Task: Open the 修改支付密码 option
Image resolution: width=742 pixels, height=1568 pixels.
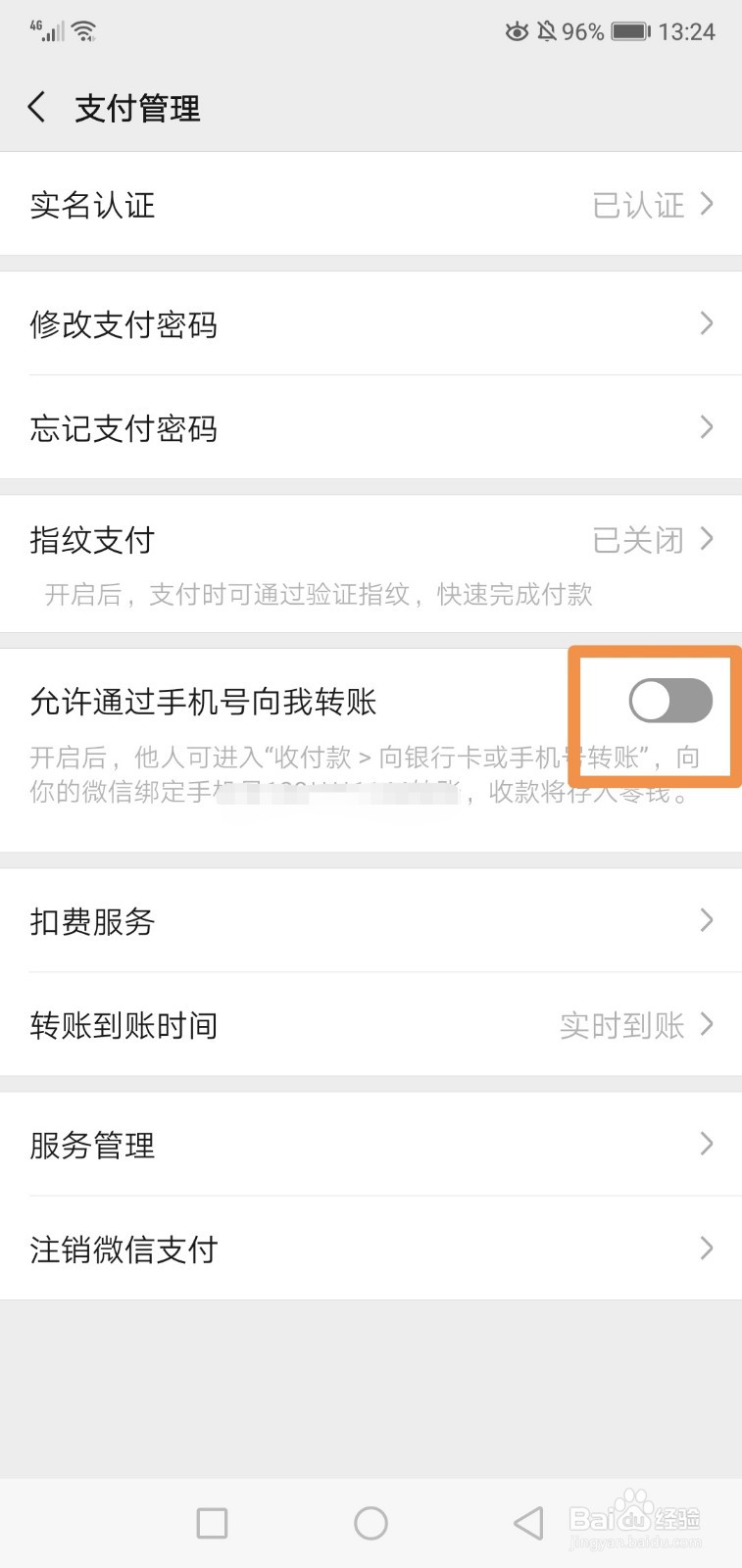Action: point(372,323)
